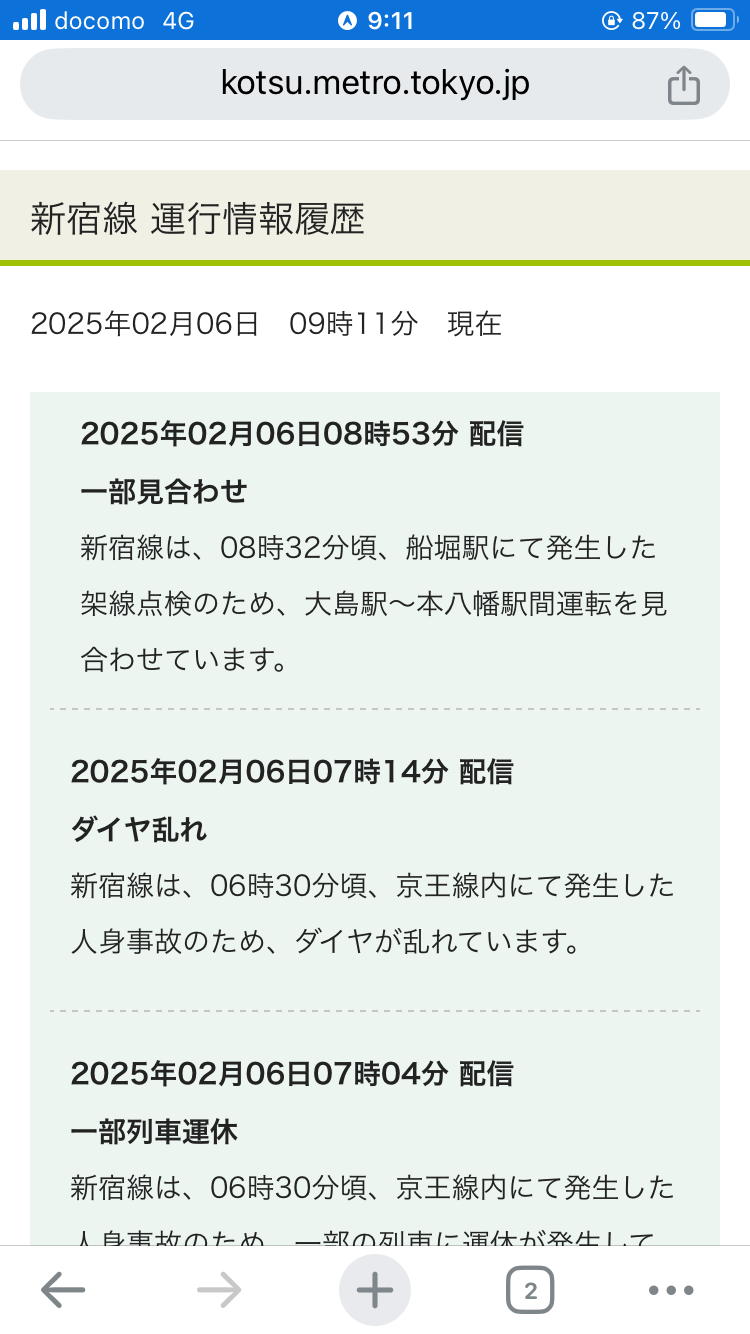This screenshot has height=1334, width=750.
Task: Tap the kotsu.metro.tokyo.jp address bar
Action: coord(374,84)
